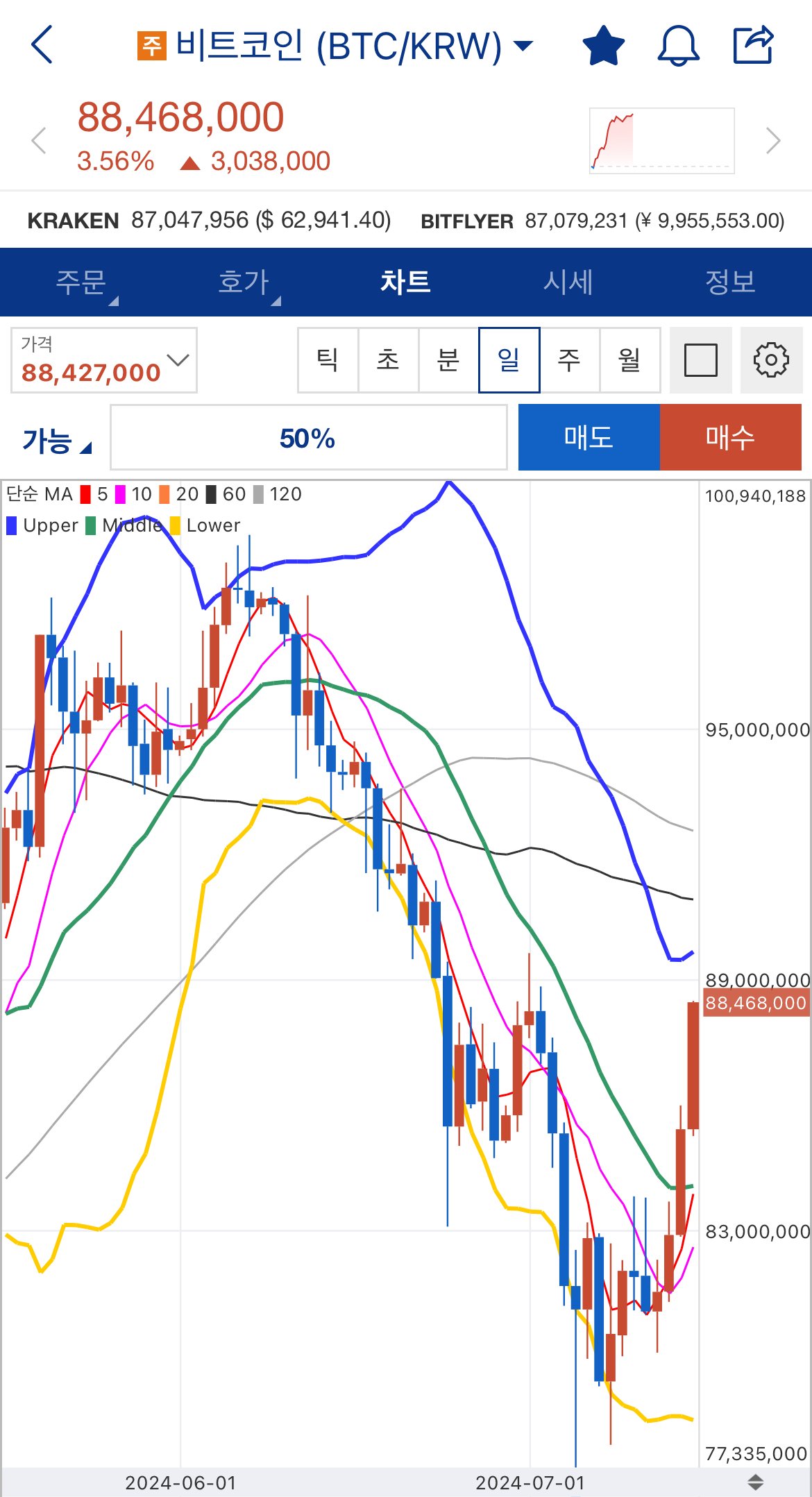This screenshot has width=812, height=1497.
Task: Tap the blue 매도 sell button
Action: (589, 438)
